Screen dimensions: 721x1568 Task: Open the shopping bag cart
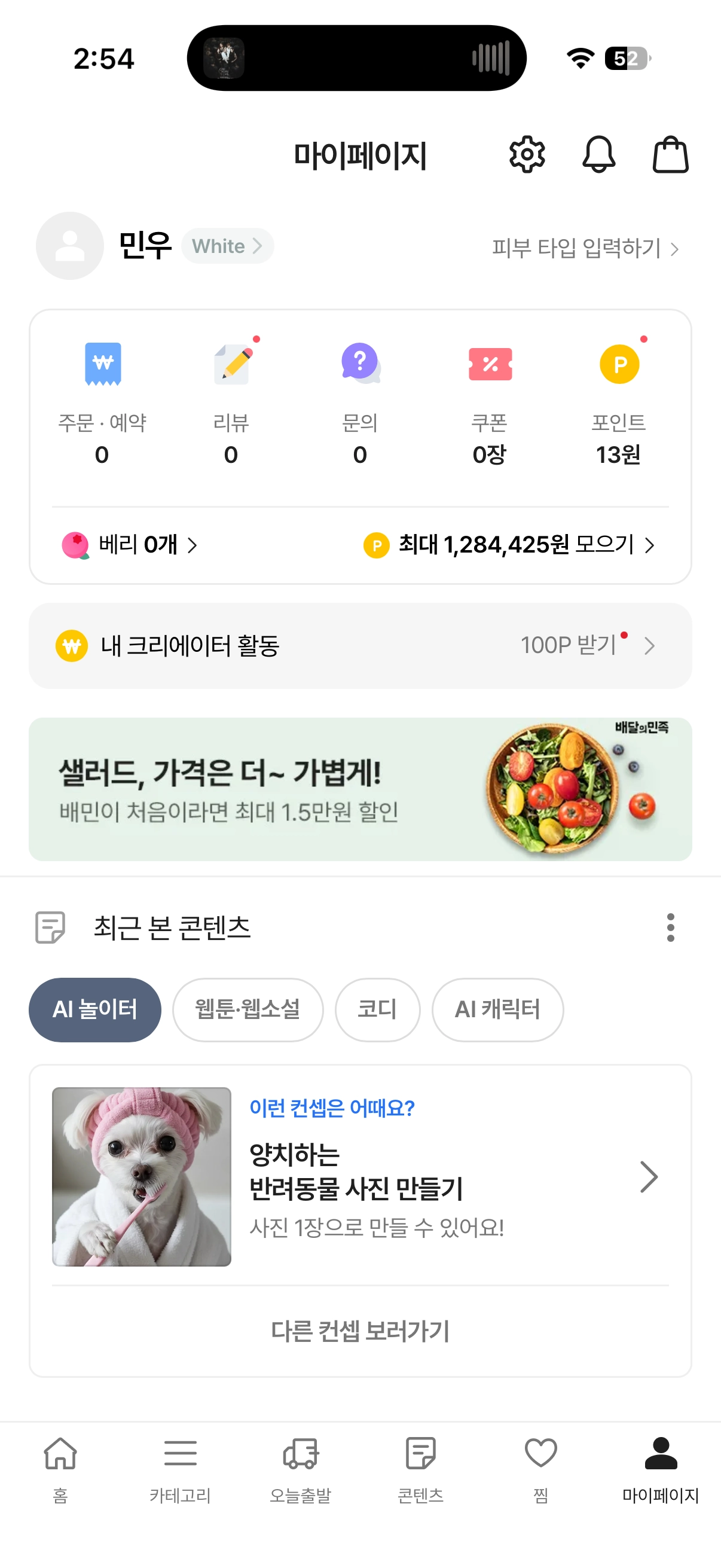pos(670,155)
